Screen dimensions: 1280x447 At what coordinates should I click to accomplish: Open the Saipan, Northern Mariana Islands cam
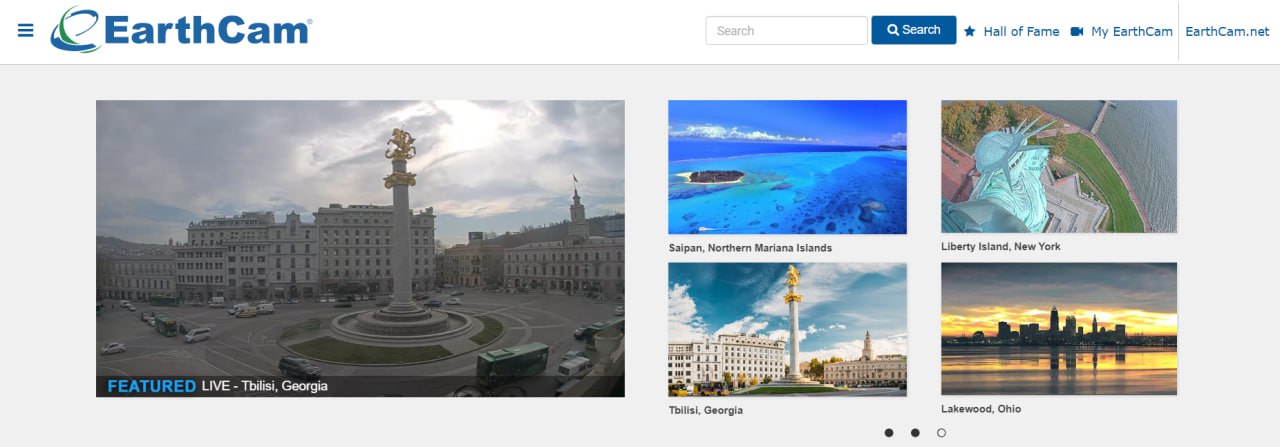[x=787, y=167]
